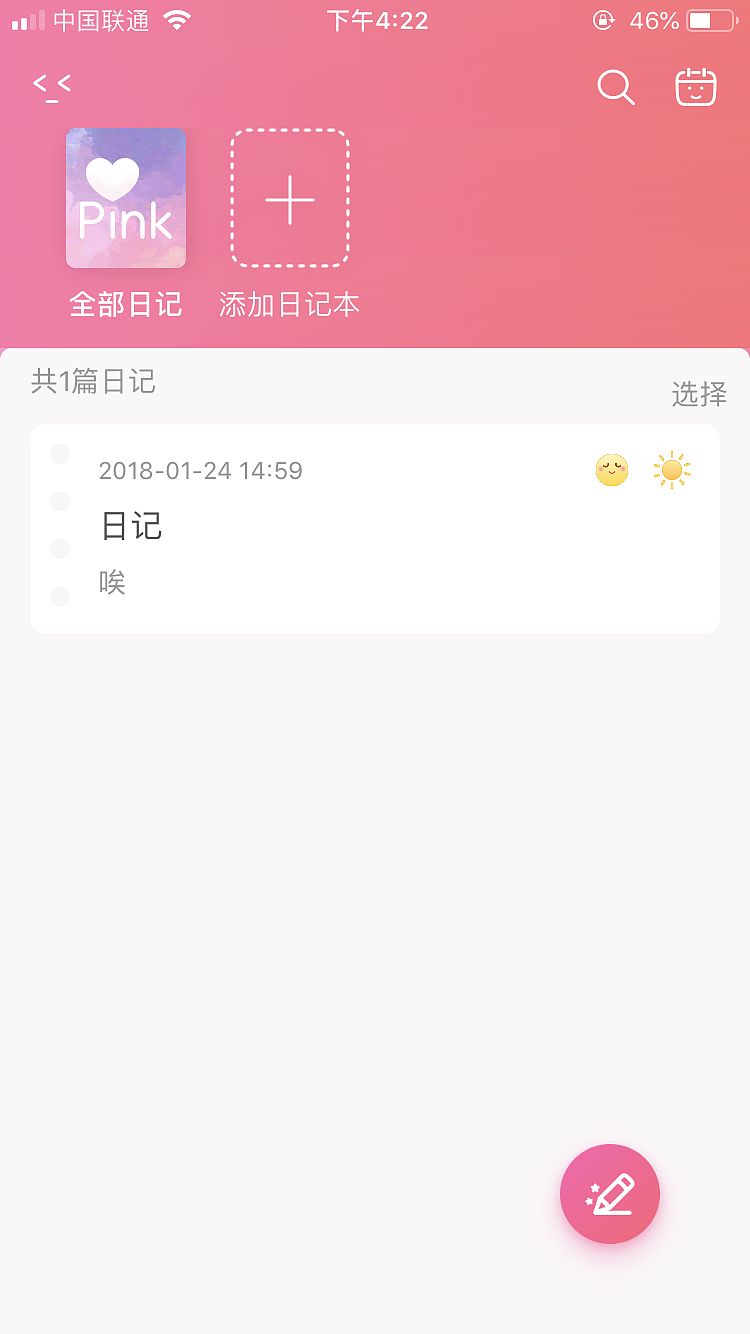Viewport: 750px width, 1334px height.
Task: Switch to 全部日记 tab
Action: (125, 303)
